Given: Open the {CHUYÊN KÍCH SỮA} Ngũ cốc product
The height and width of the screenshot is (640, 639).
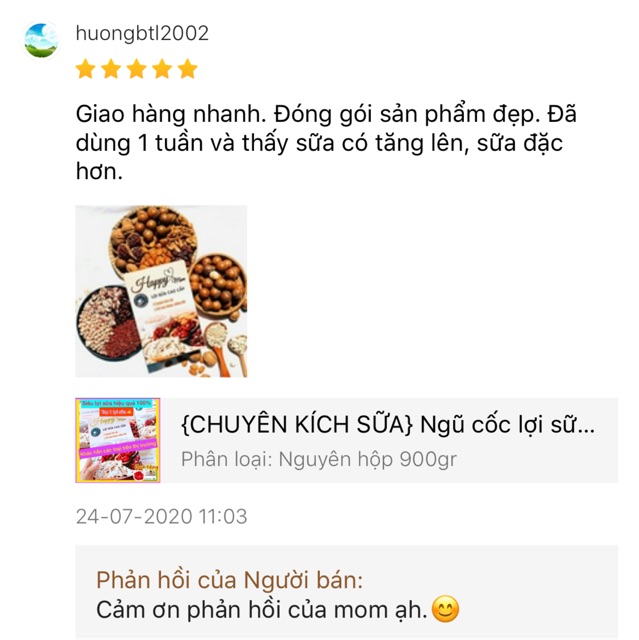Looking at the screenshot, I should pos(388,425).
